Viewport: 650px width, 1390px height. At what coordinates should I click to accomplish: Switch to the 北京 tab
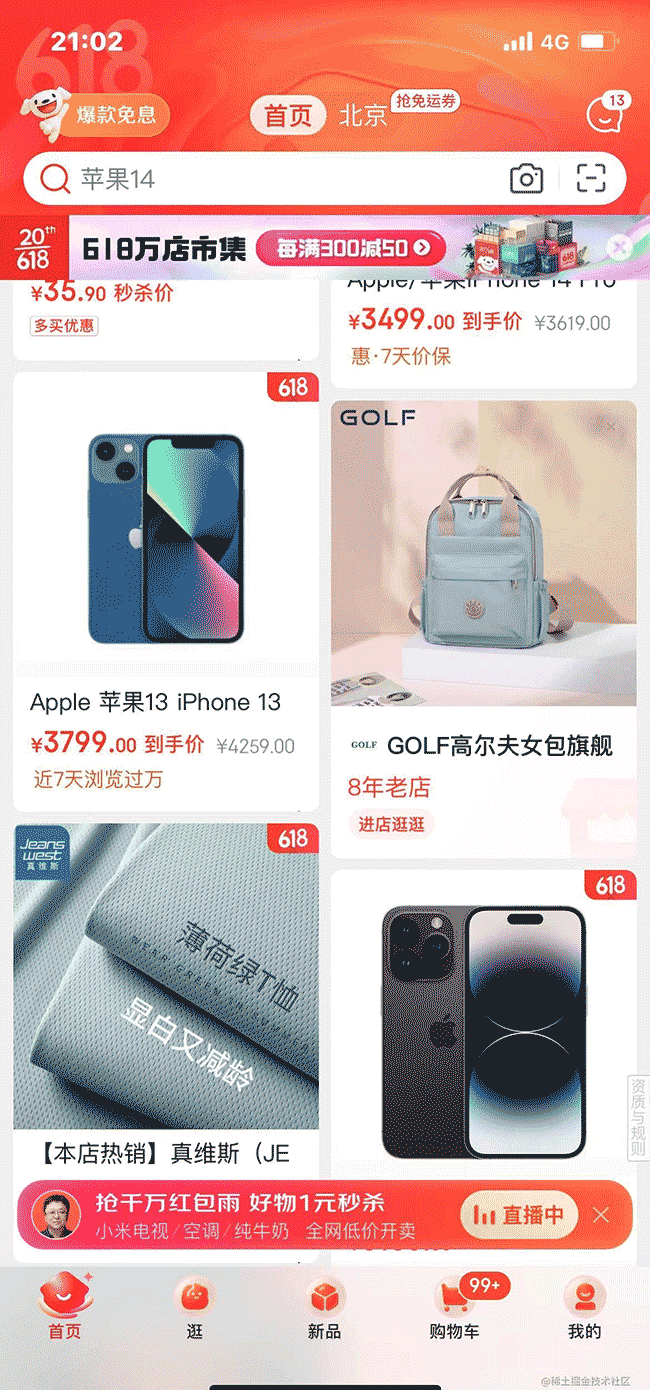(362, 115)
